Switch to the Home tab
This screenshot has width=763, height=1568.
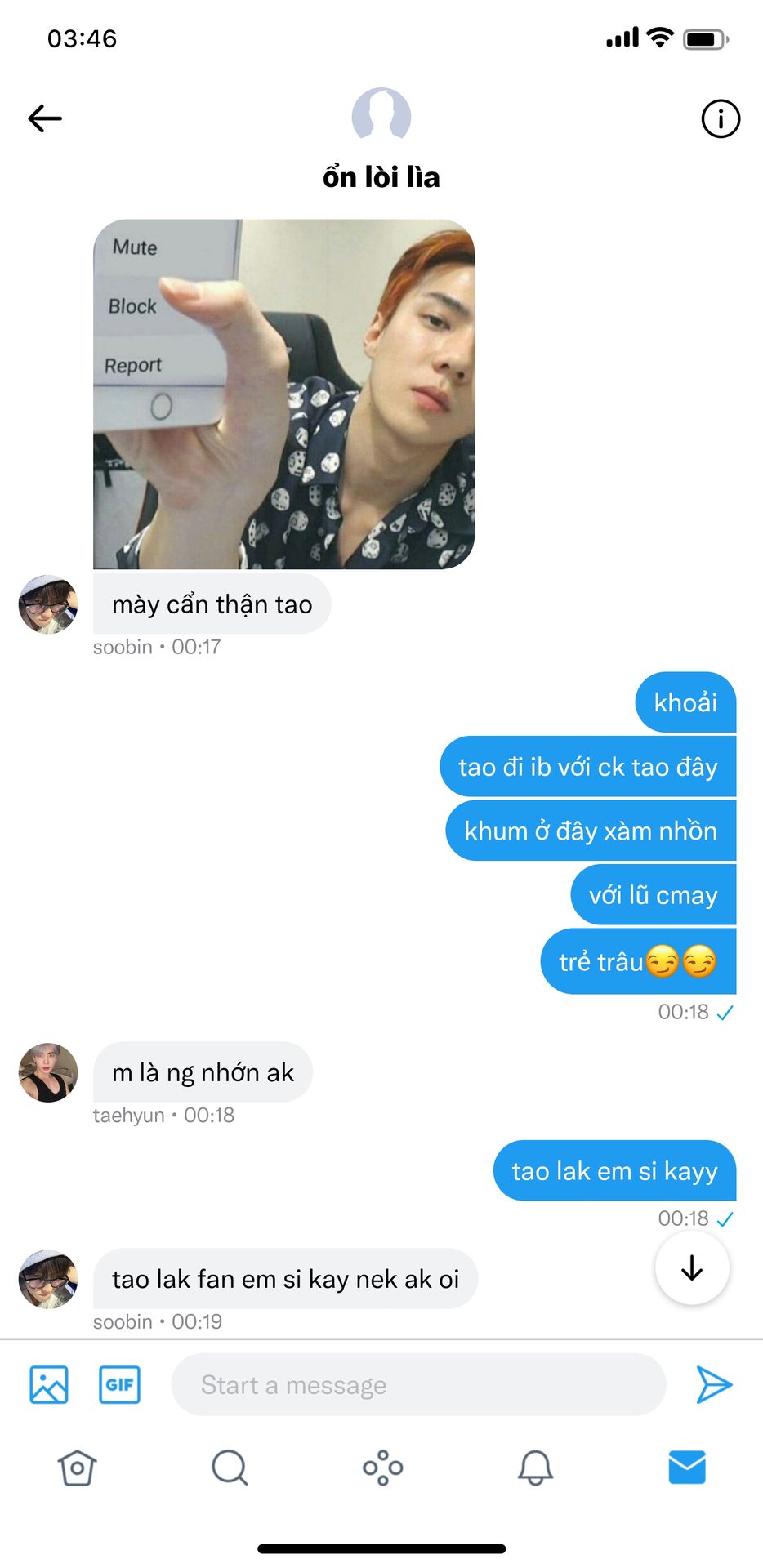77,1468
